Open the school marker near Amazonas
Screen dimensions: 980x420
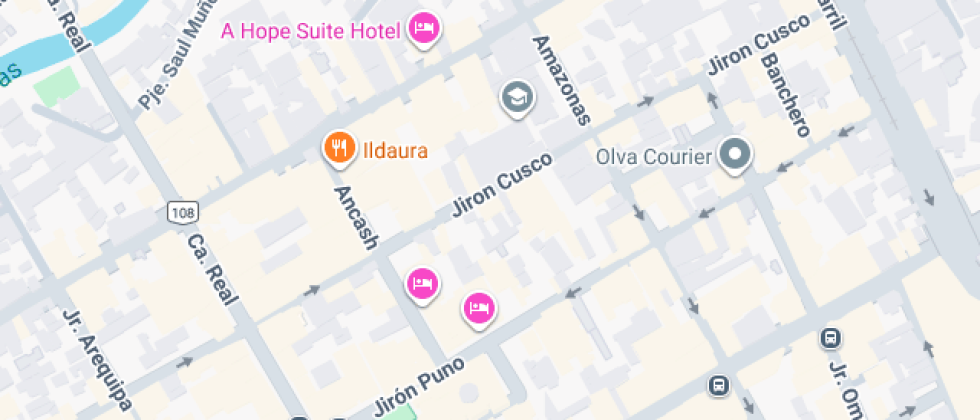coord(517,97)
